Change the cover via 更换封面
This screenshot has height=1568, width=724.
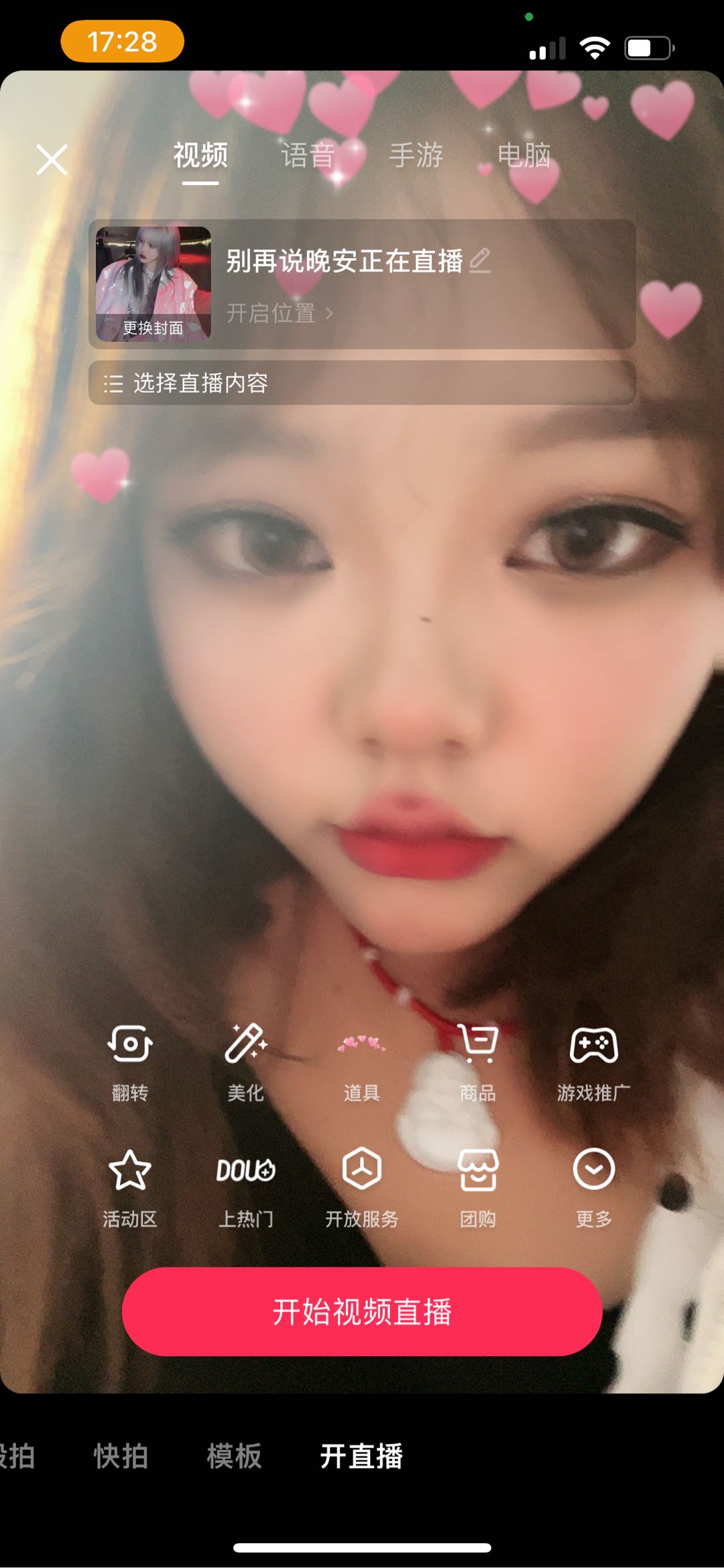(x=154, y=284)
